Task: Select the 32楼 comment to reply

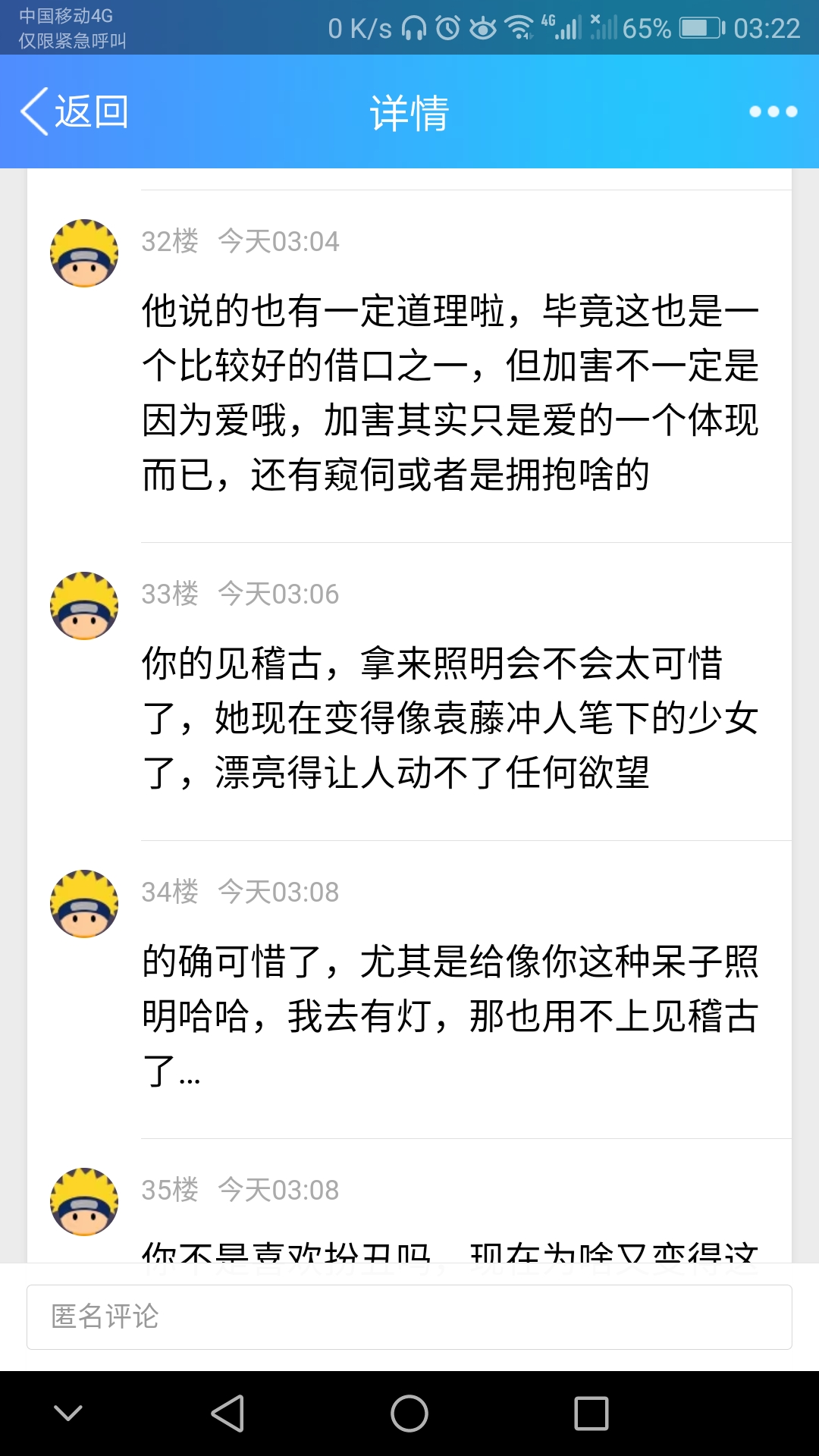Action: point(450,393)
